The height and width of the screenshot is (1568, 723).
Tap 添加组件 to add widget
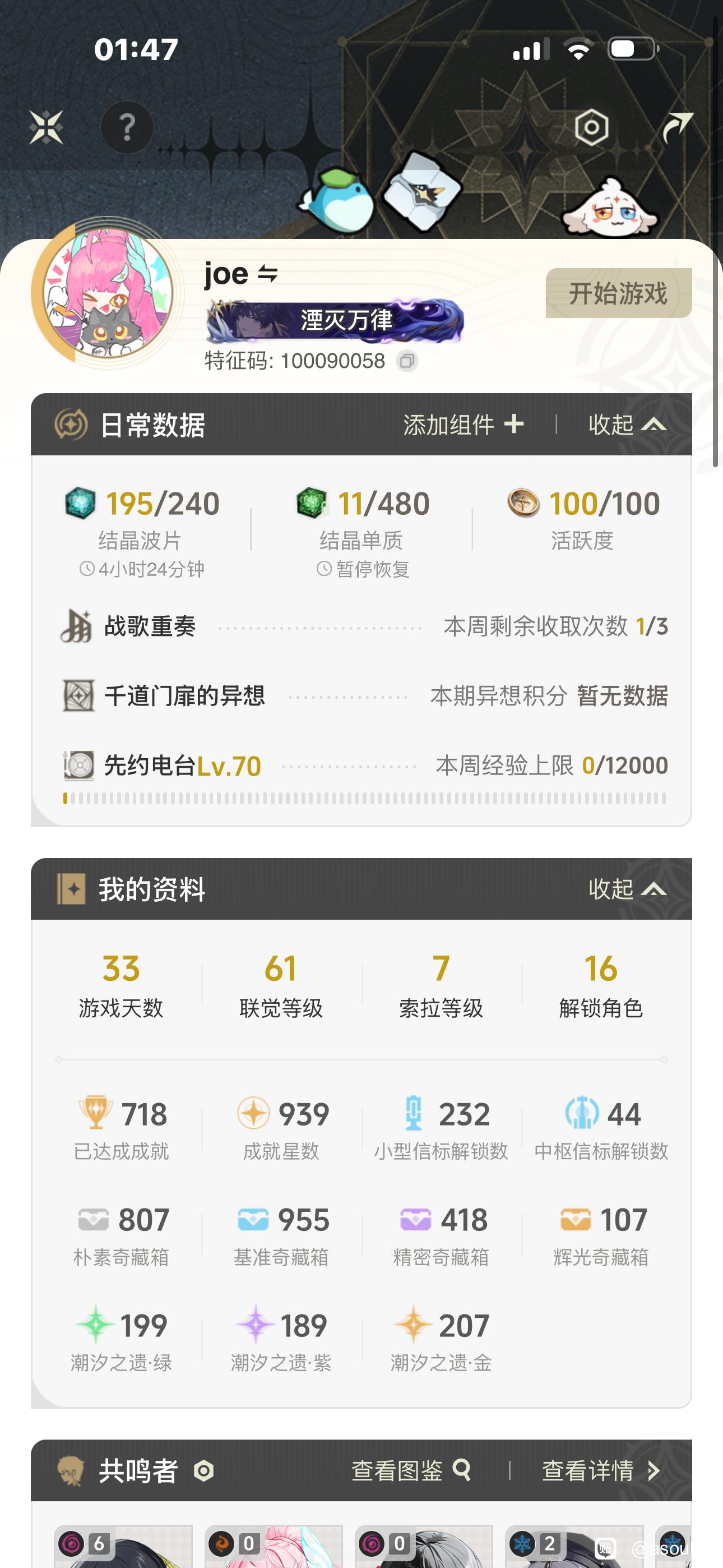coord(463,425)
